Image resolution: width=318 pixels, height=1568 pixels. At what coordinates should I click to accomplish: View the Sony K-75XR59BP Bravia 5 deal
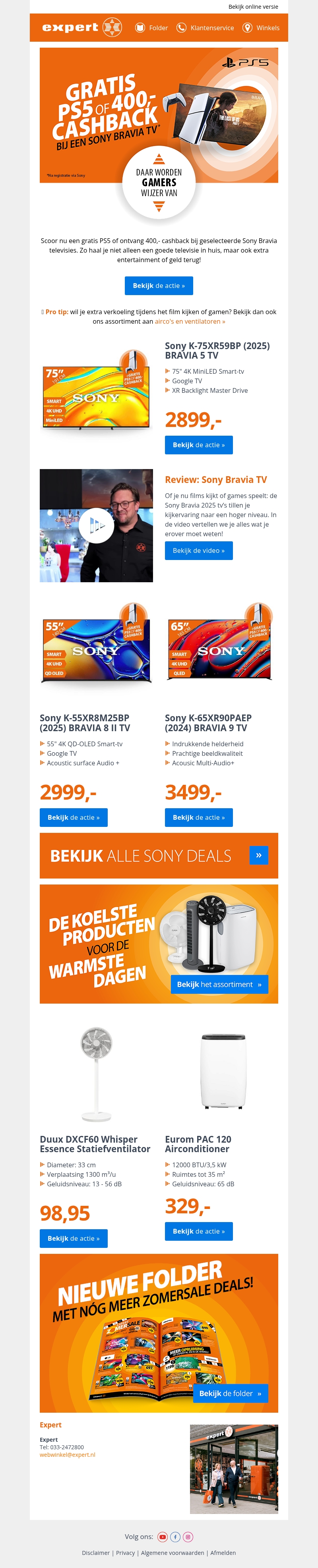click(199, 445)
